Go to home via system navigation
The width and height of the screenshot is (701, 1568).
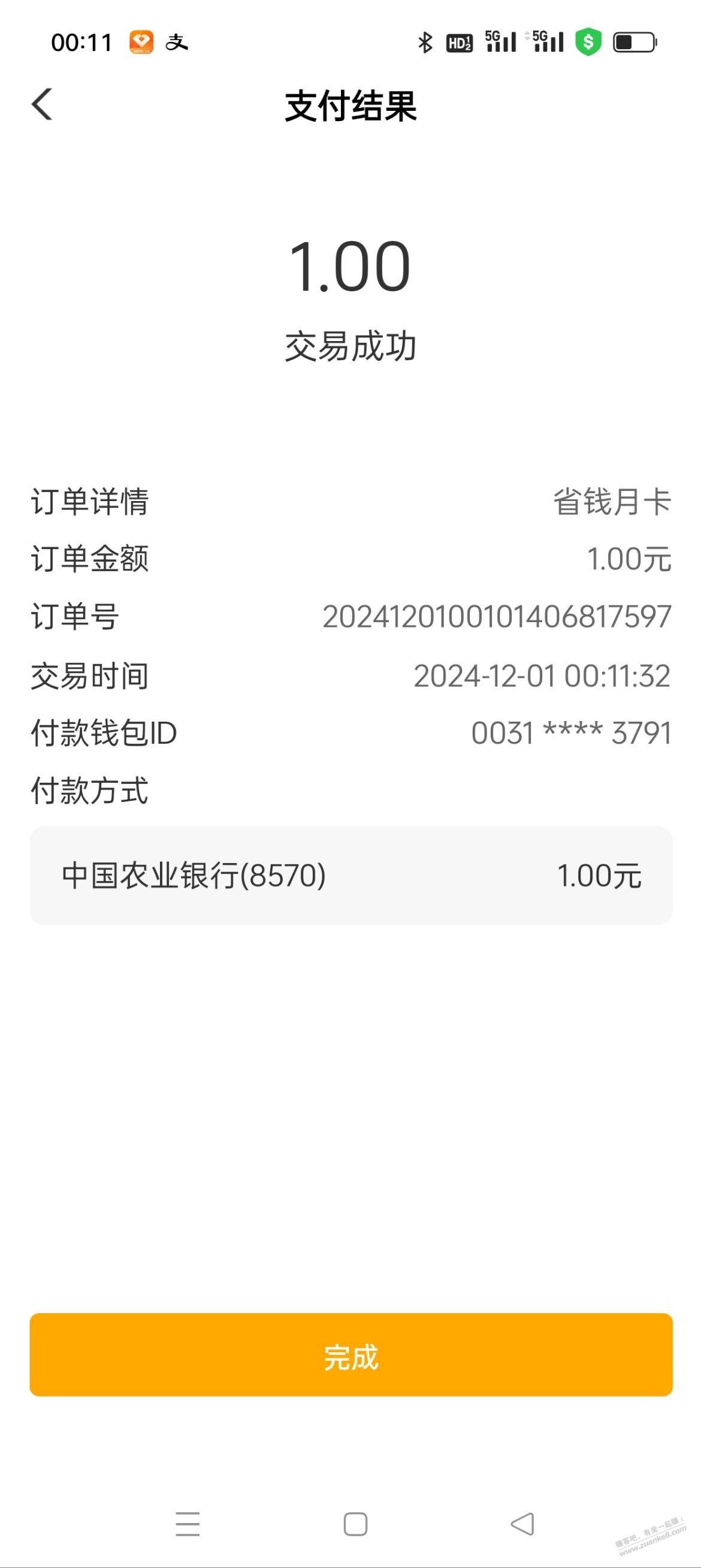[355, 1524]
